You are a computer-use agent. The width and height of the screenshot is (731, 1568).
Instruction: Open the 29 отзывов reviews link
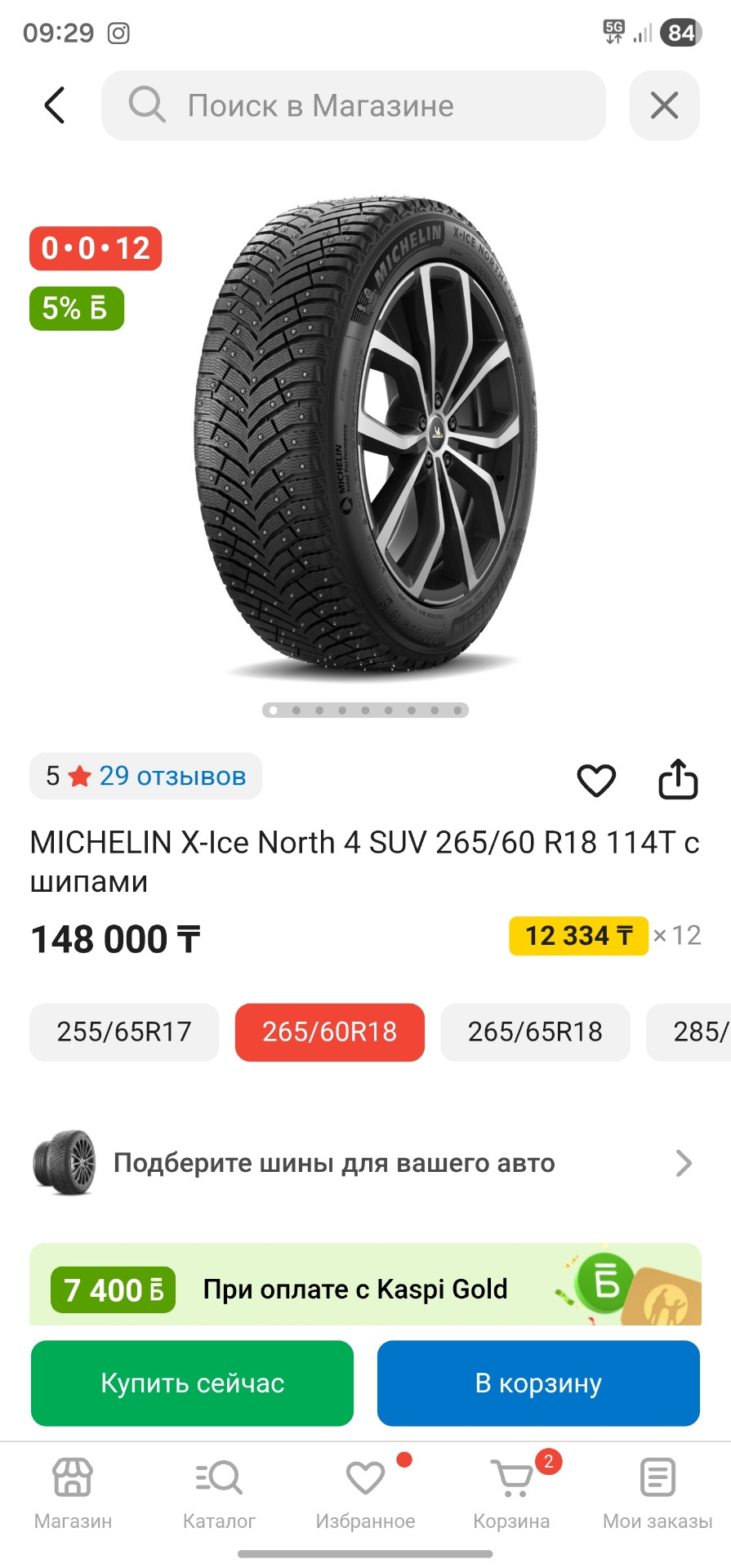(172, 776)
